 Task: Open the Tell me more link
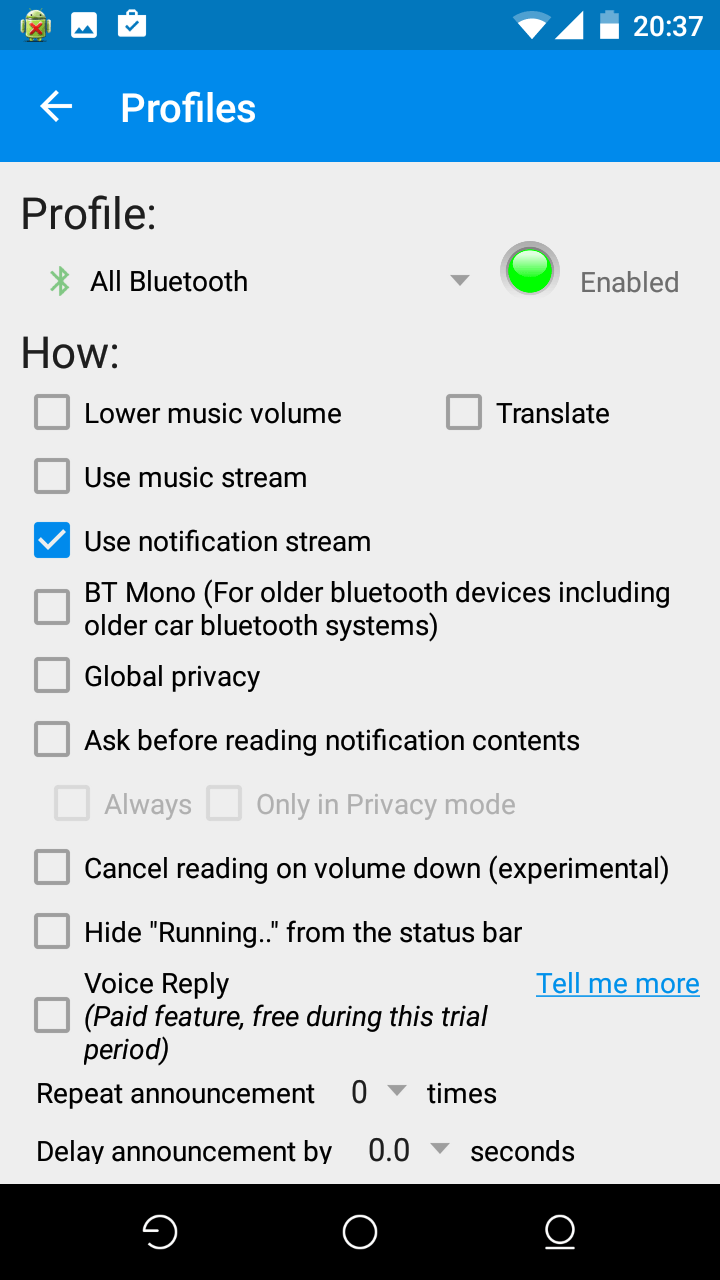click(618, 983)
